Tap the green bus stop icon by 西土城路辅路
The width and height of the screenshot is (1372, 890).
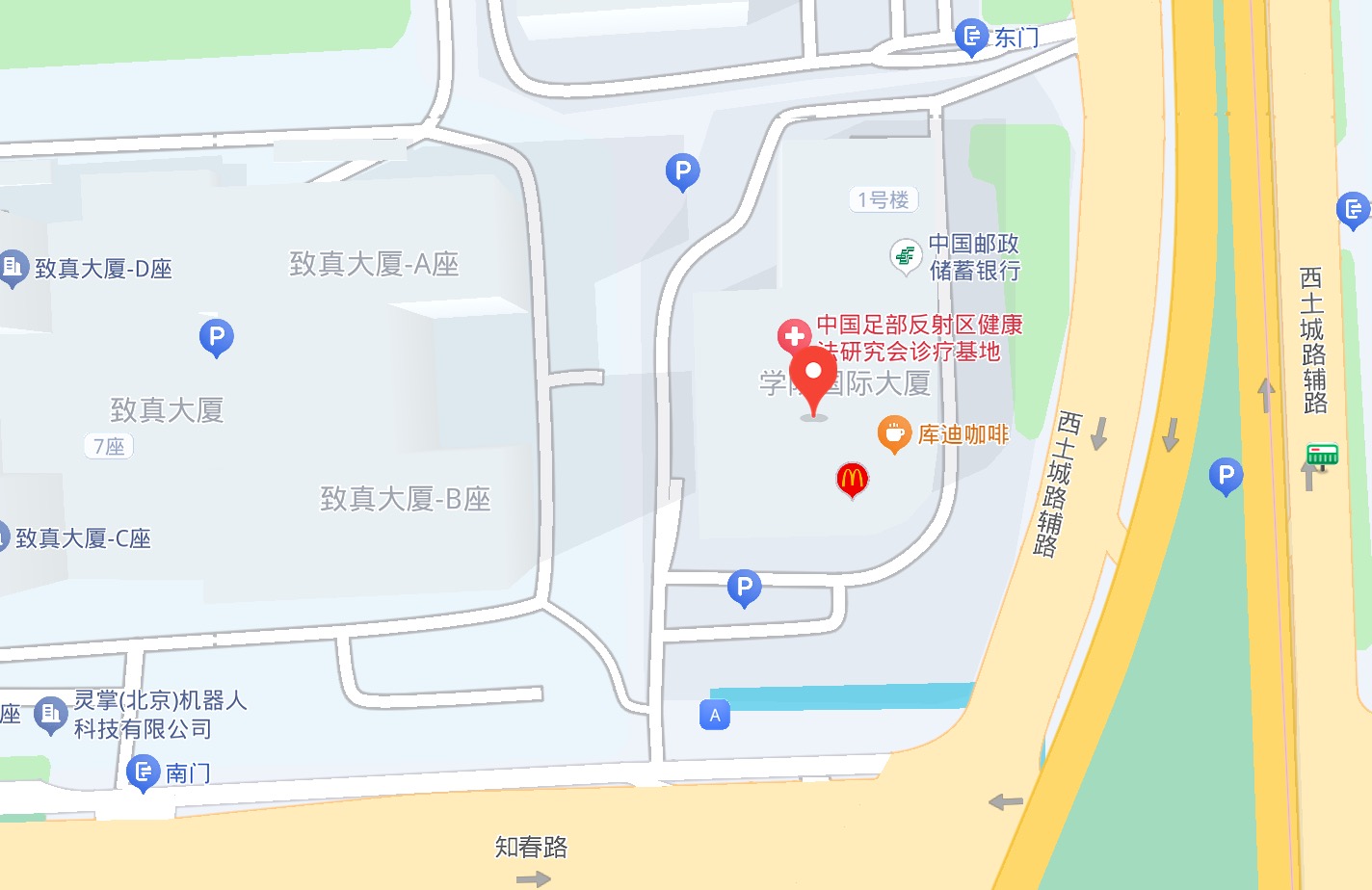coord(1322,455)
